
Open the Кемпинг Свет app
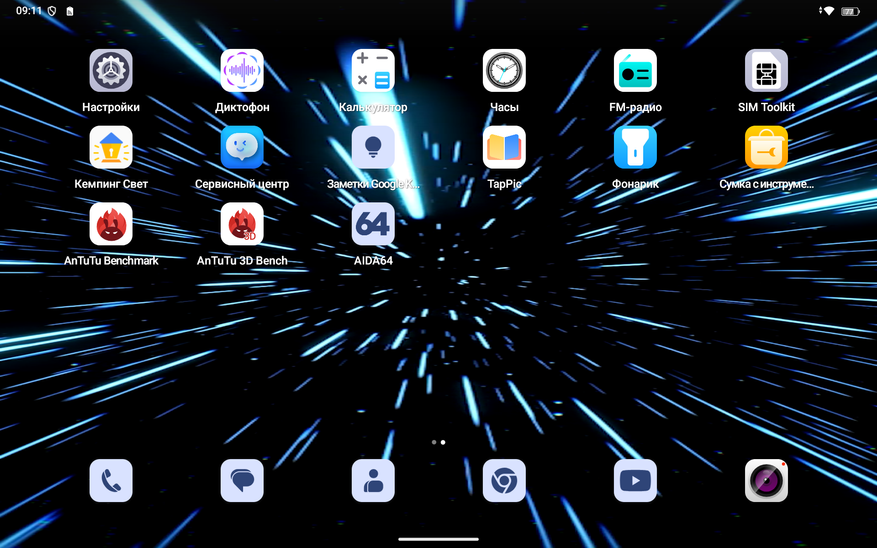(111, 148)
